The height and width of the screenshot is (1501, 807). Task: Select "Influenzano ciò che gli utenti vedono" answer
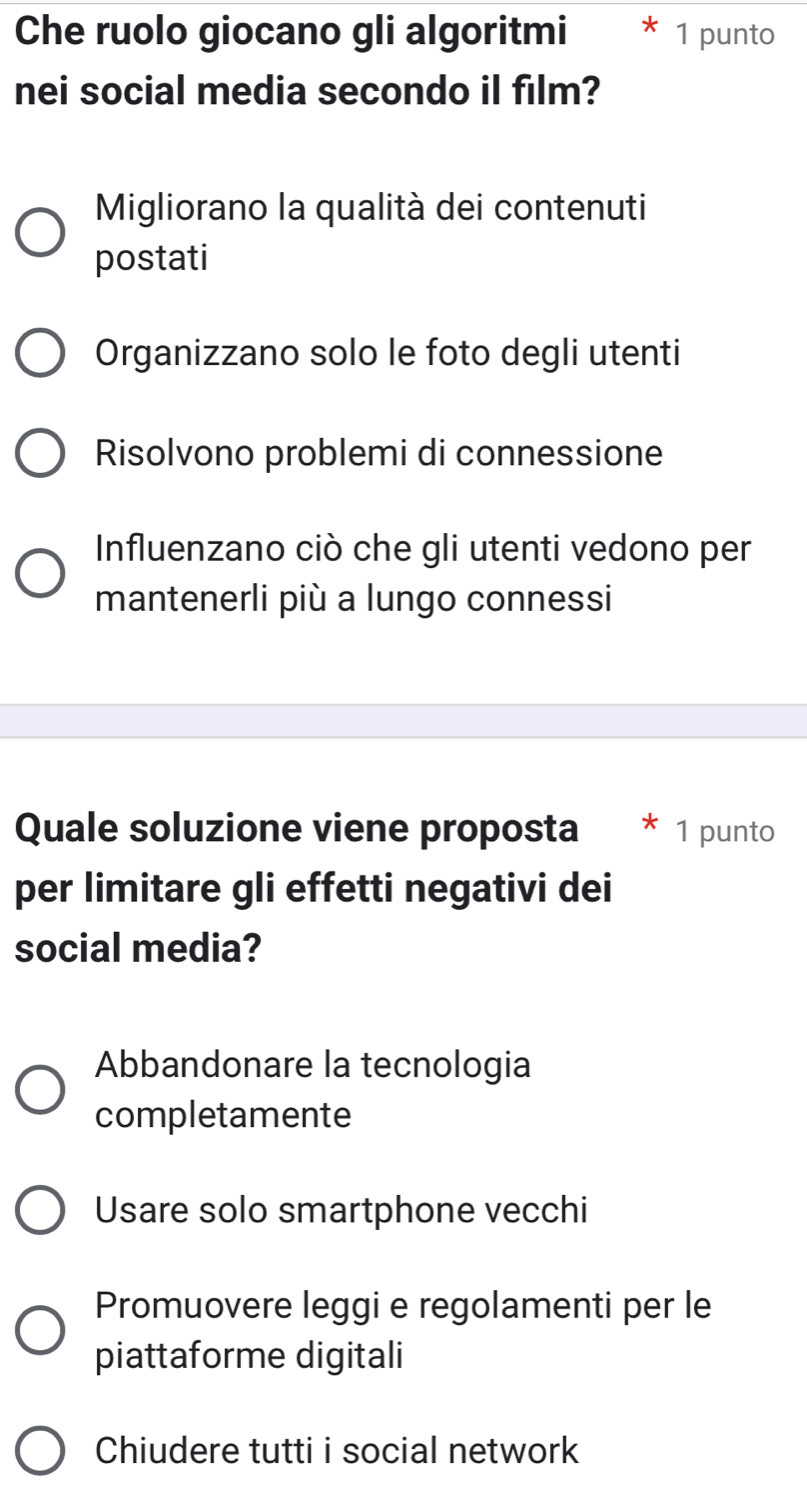[x=41, y=573]
